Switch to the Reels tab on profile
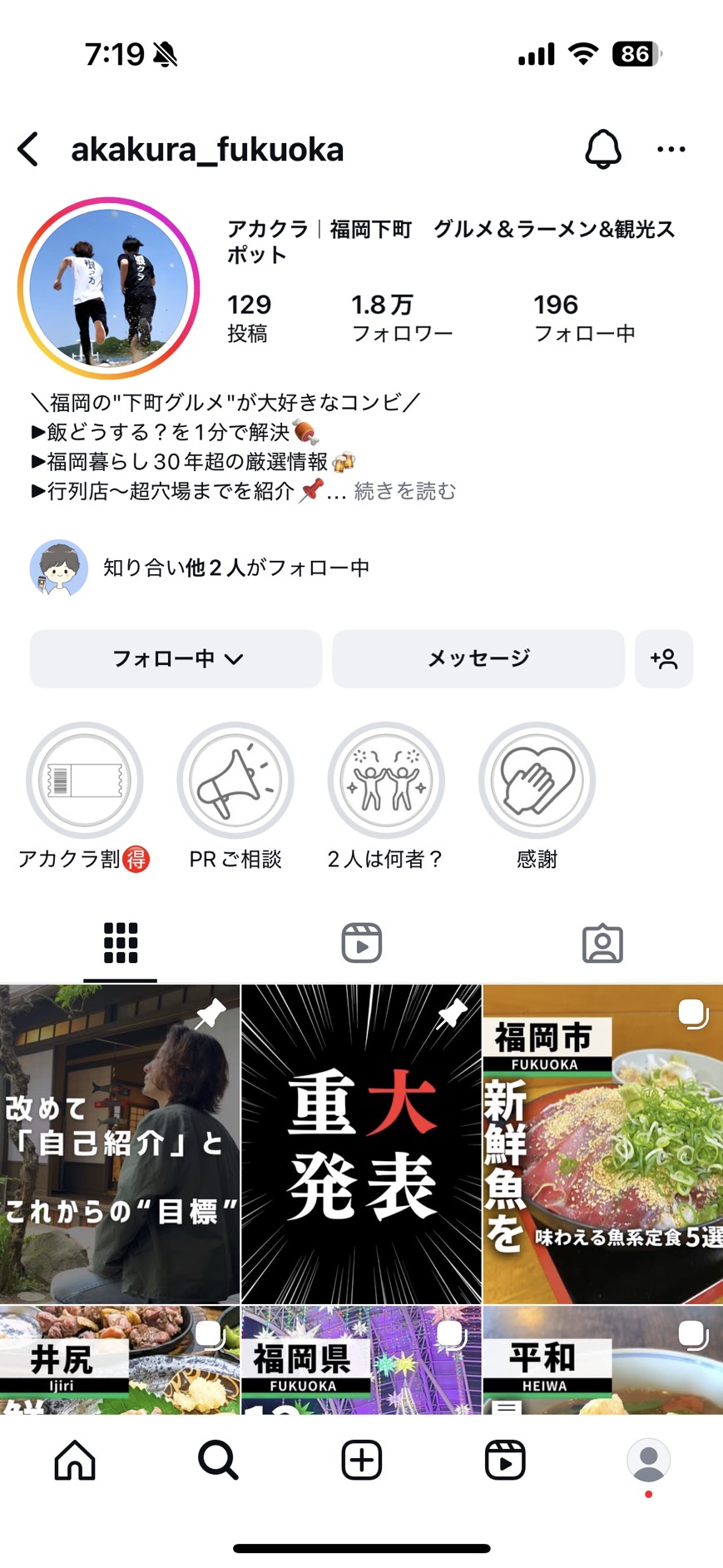Screen dimensions: 723x1568 (362, 943)
